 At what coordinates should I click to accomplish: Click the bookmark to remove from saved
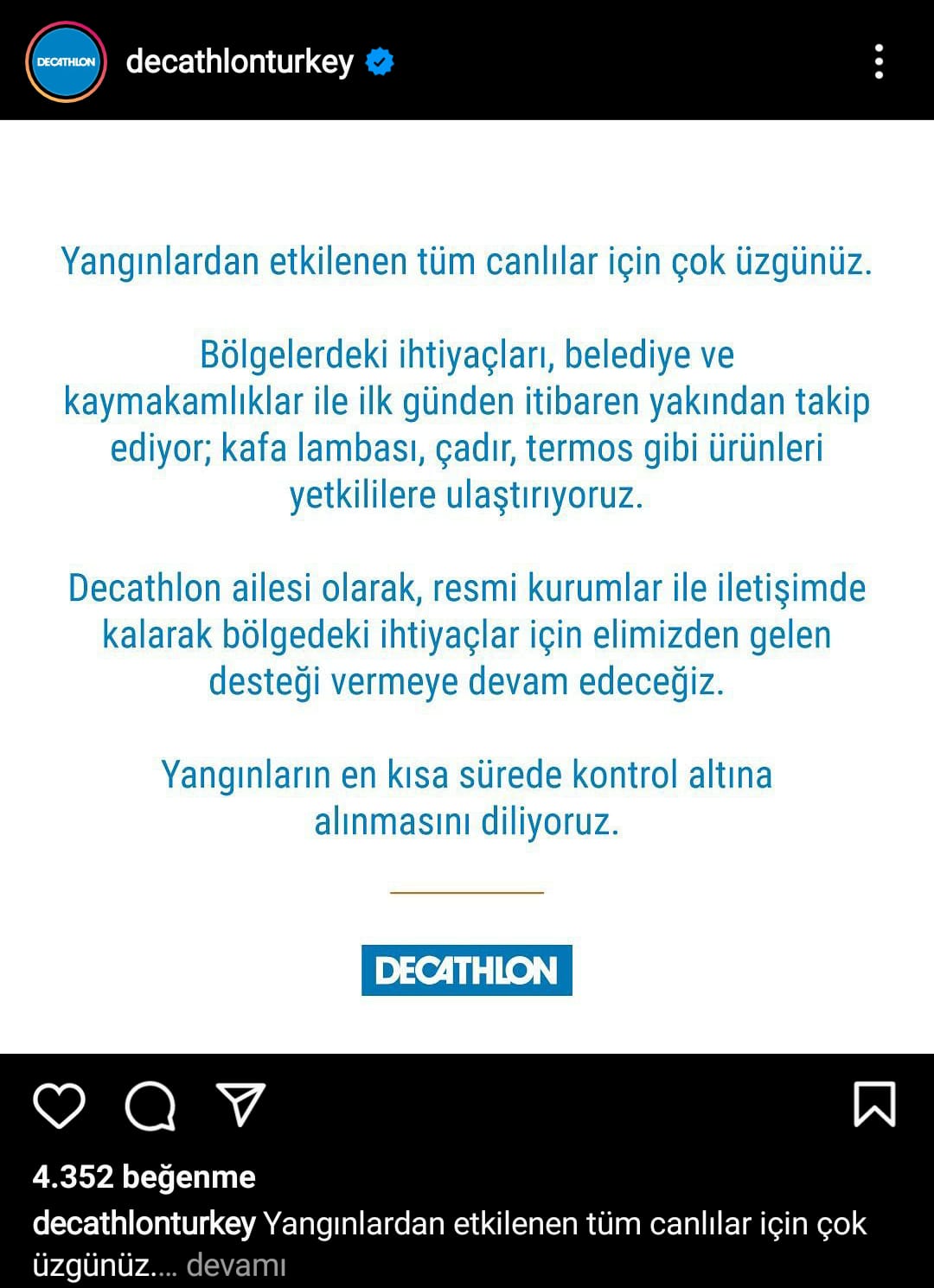[877, 1105]
